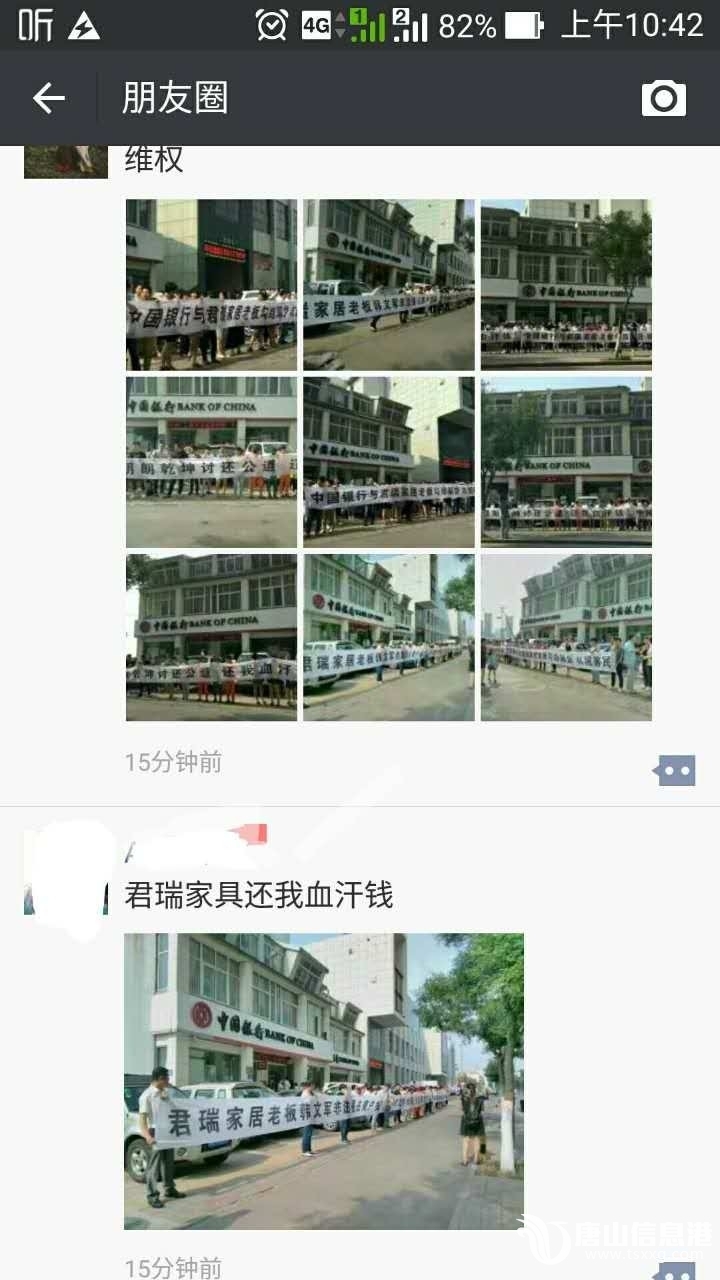This screenshot has height=1280, width=720.
Task: View the photo in the 君瑞家具还我血汗钱 post
Action: tap(323, 1080)
